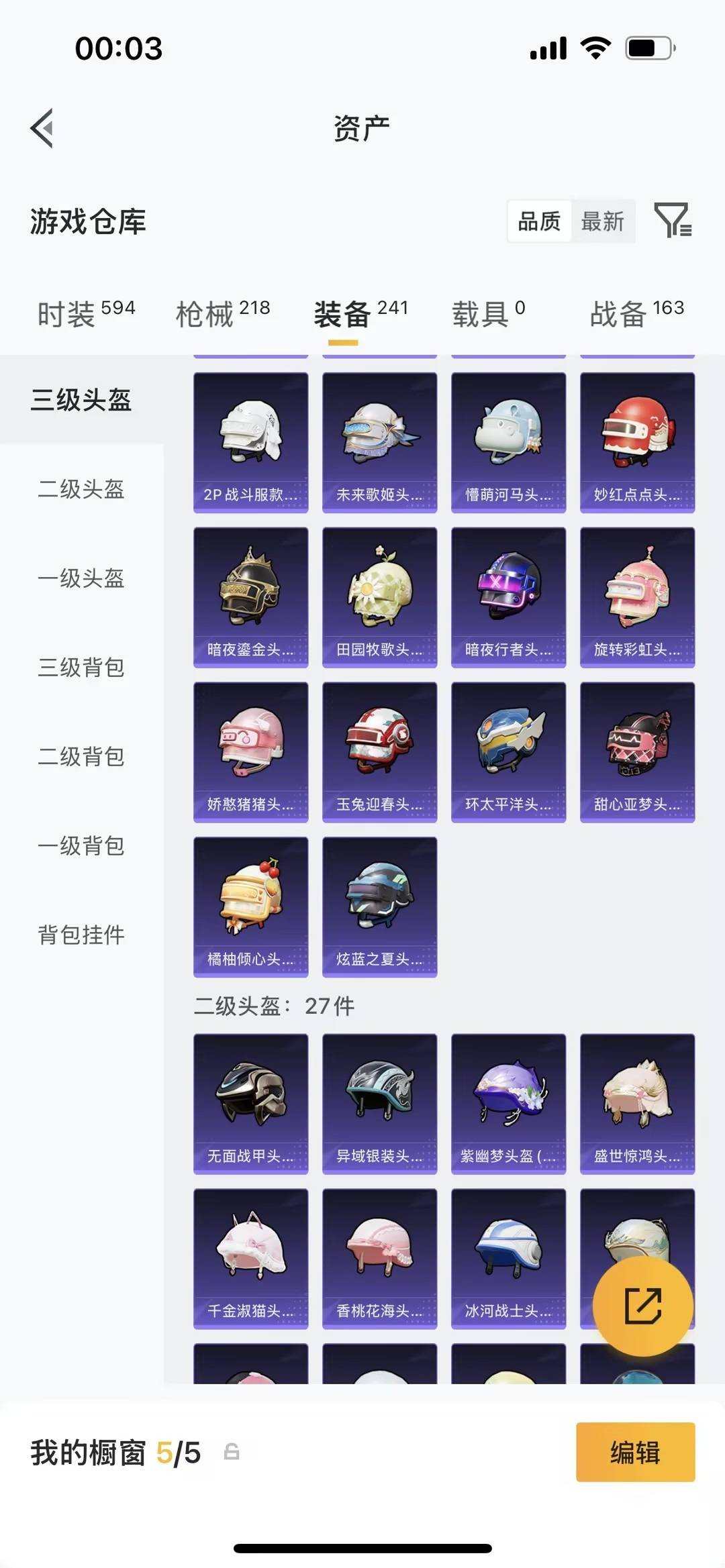Select 背包挂件 in the side menu

click(x=81, y=934)
